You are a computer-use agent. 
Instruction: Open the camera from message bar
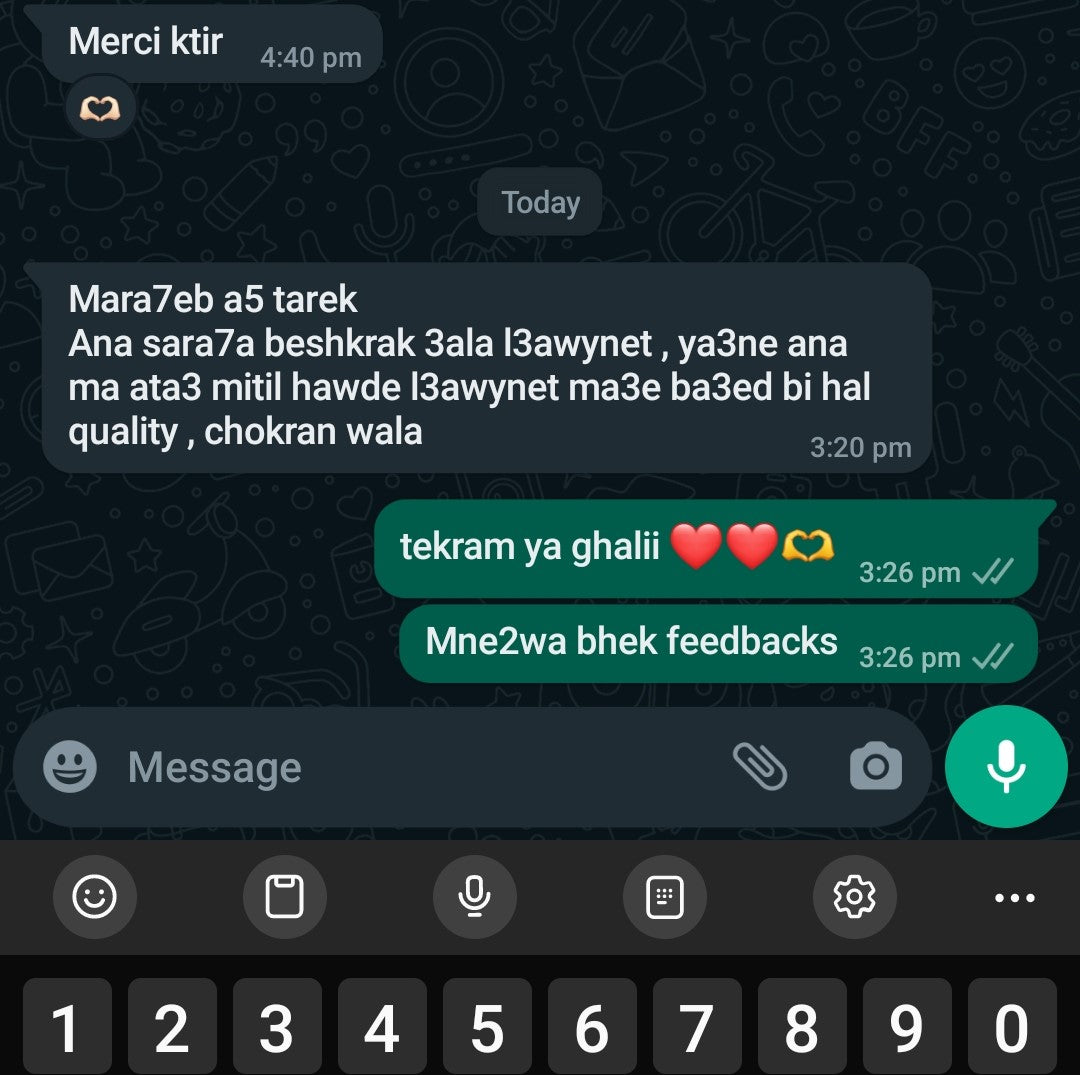click(x=875, y=767)
